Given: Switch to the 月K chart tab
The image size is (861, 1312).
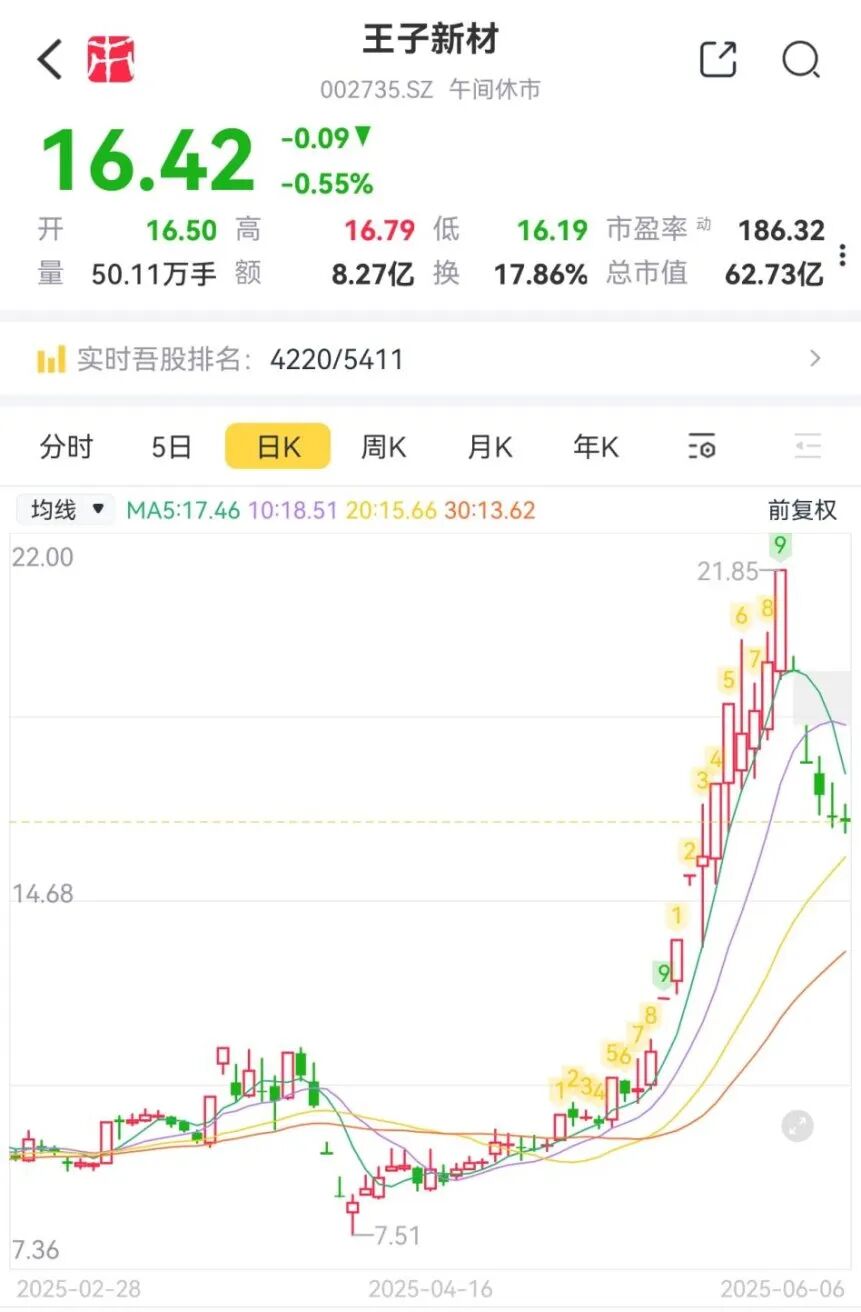Looking at the screenshot, I should click(489, 447).
